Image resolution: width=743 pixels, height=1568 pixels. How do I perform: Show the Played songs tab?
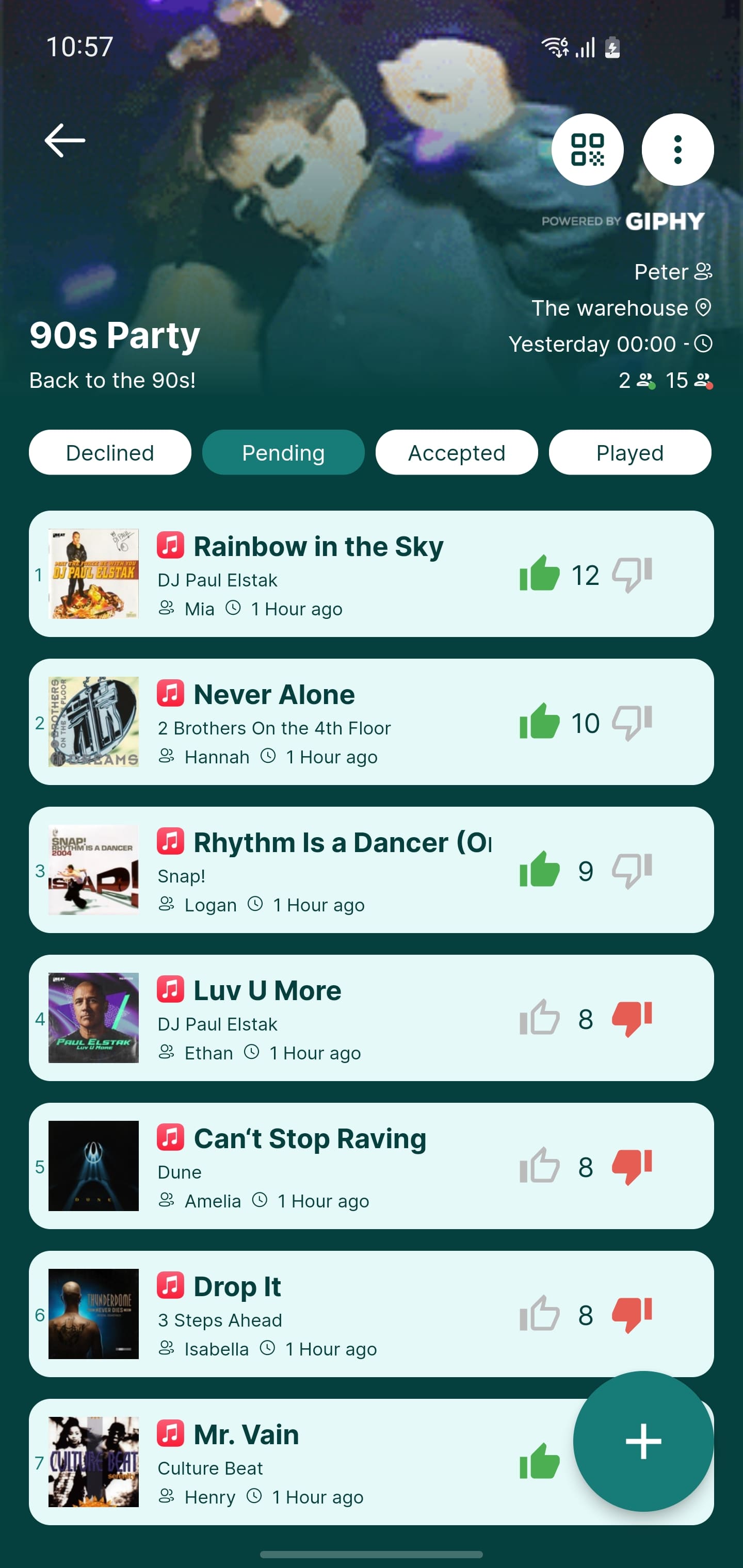pyautogui.click(x=629, y=453)
